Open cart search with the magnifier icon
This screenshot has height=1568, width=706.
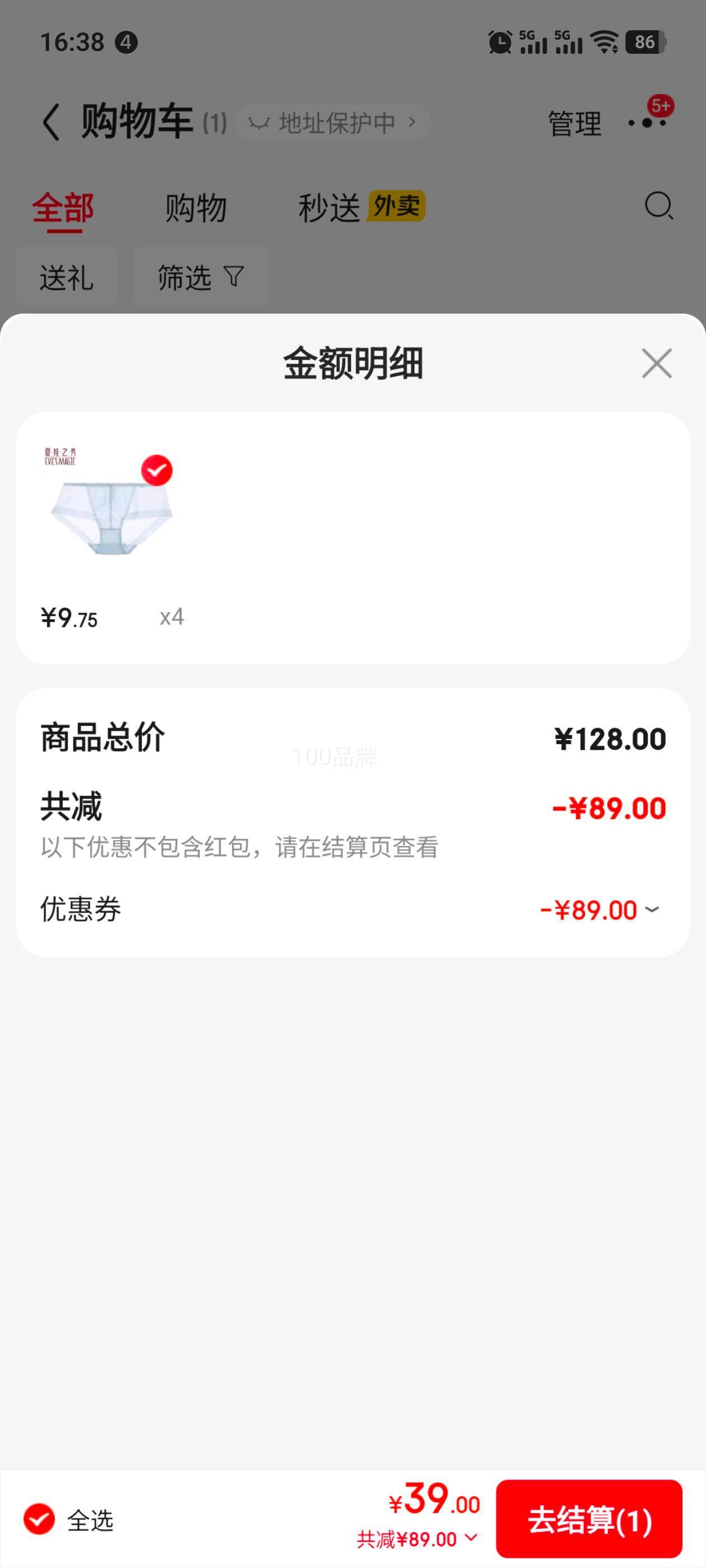coord(658,207)
